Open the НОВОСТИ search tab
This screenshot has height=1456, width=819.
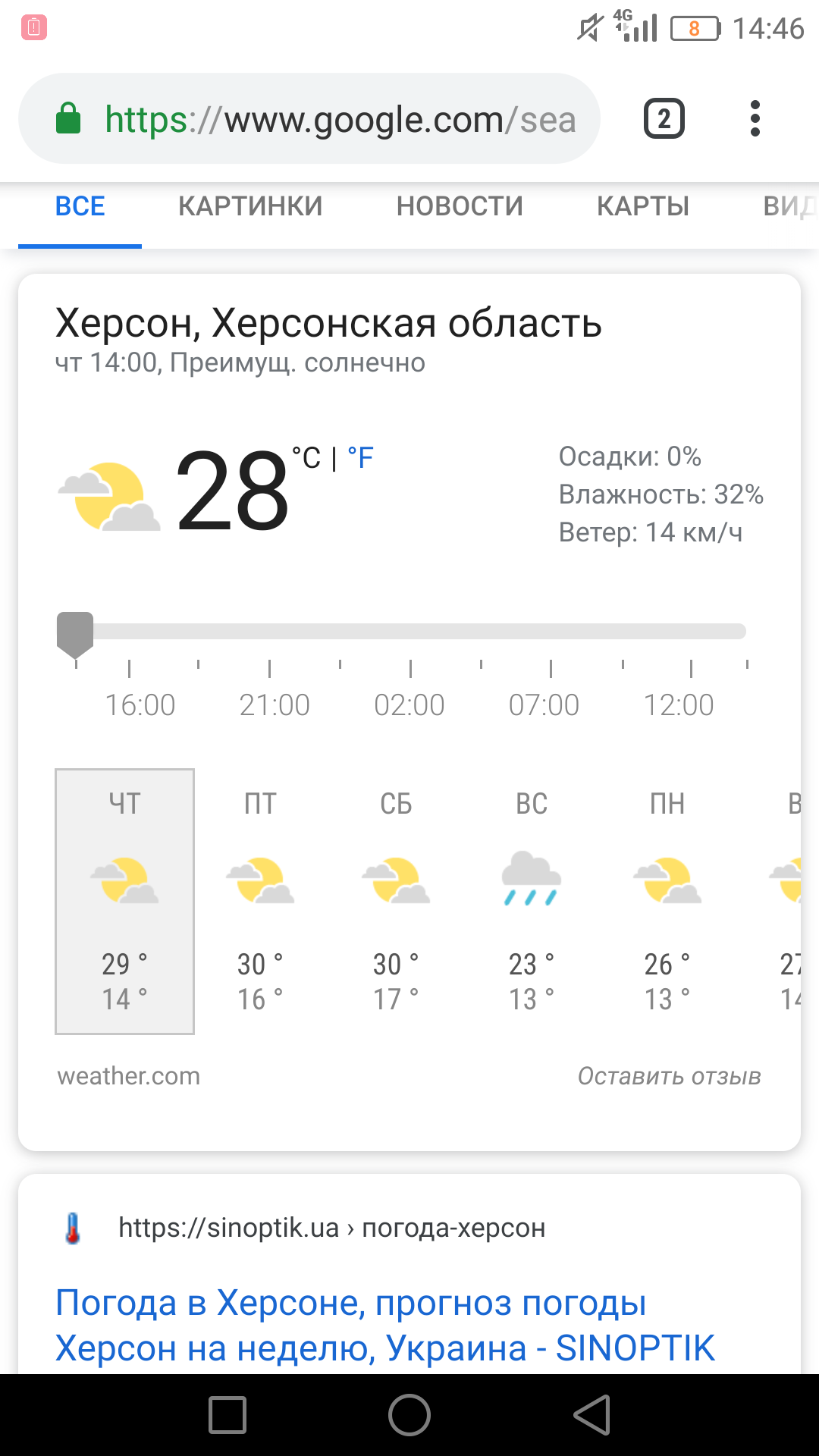point(459,206)
